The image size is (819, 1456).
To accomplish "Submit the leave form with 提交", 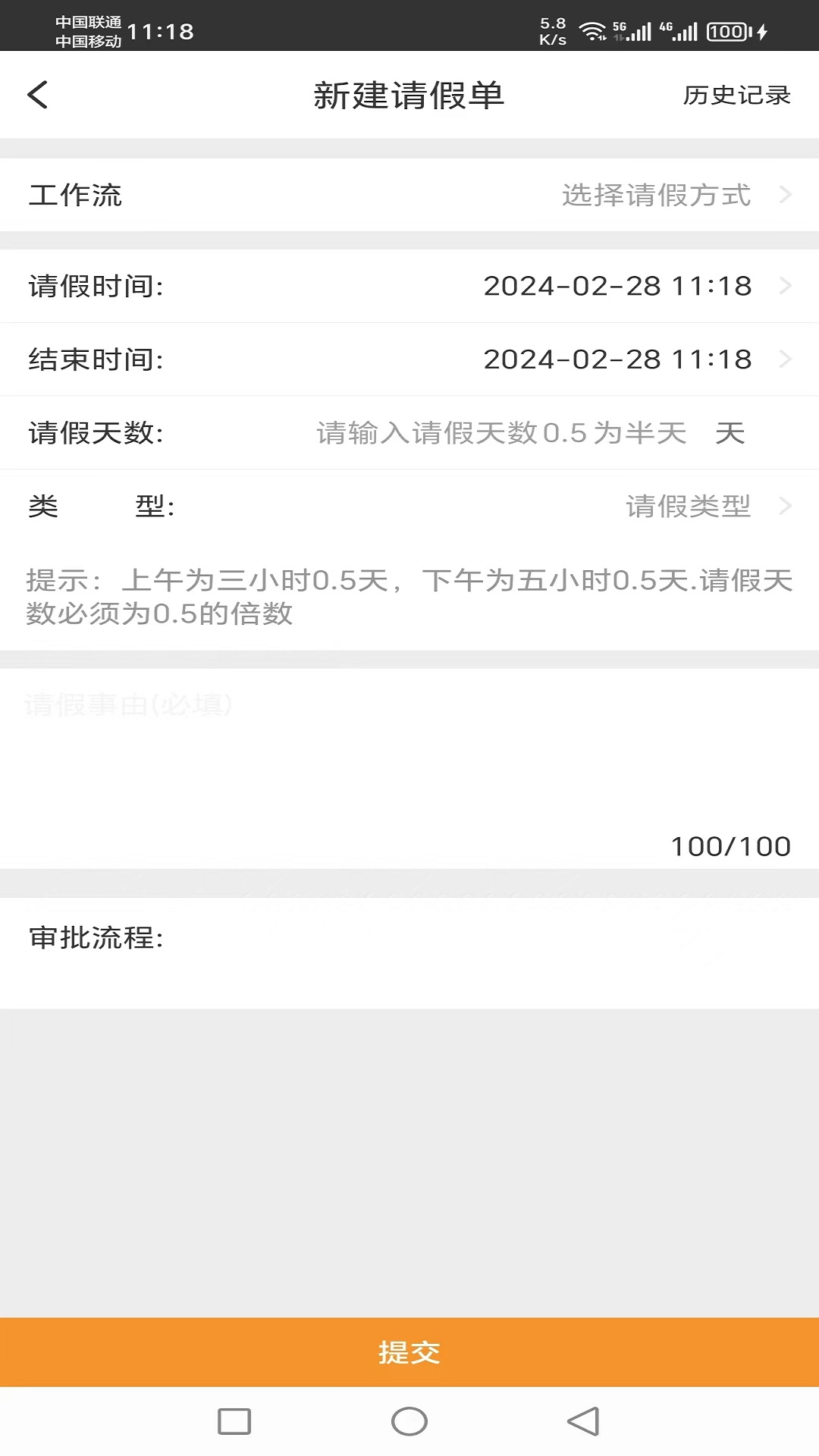I will pyautogui.click(x=409, y=1352).
